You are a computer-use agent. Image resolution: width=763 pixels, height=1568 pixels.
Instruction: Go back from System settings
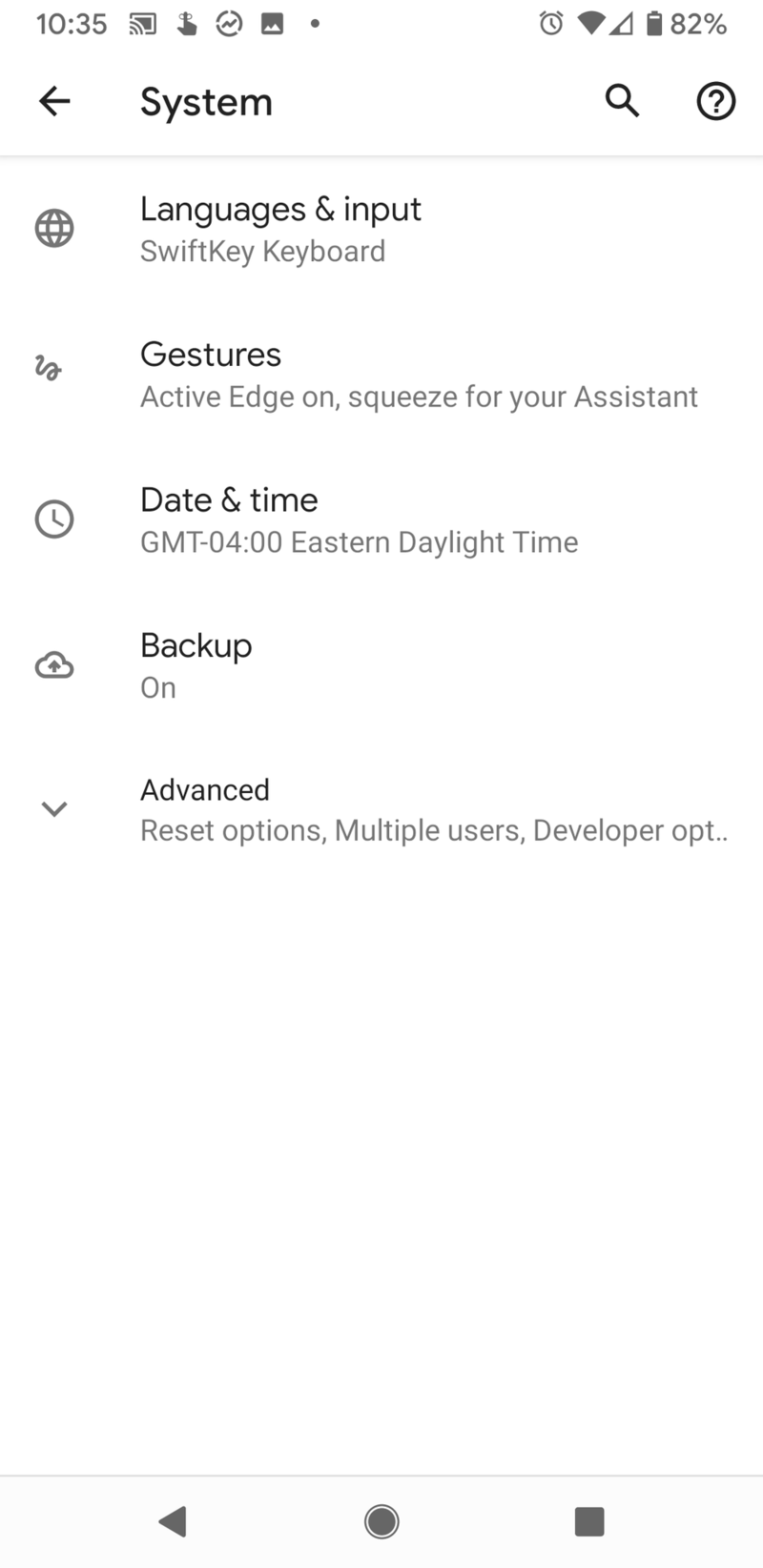[54, 101]
